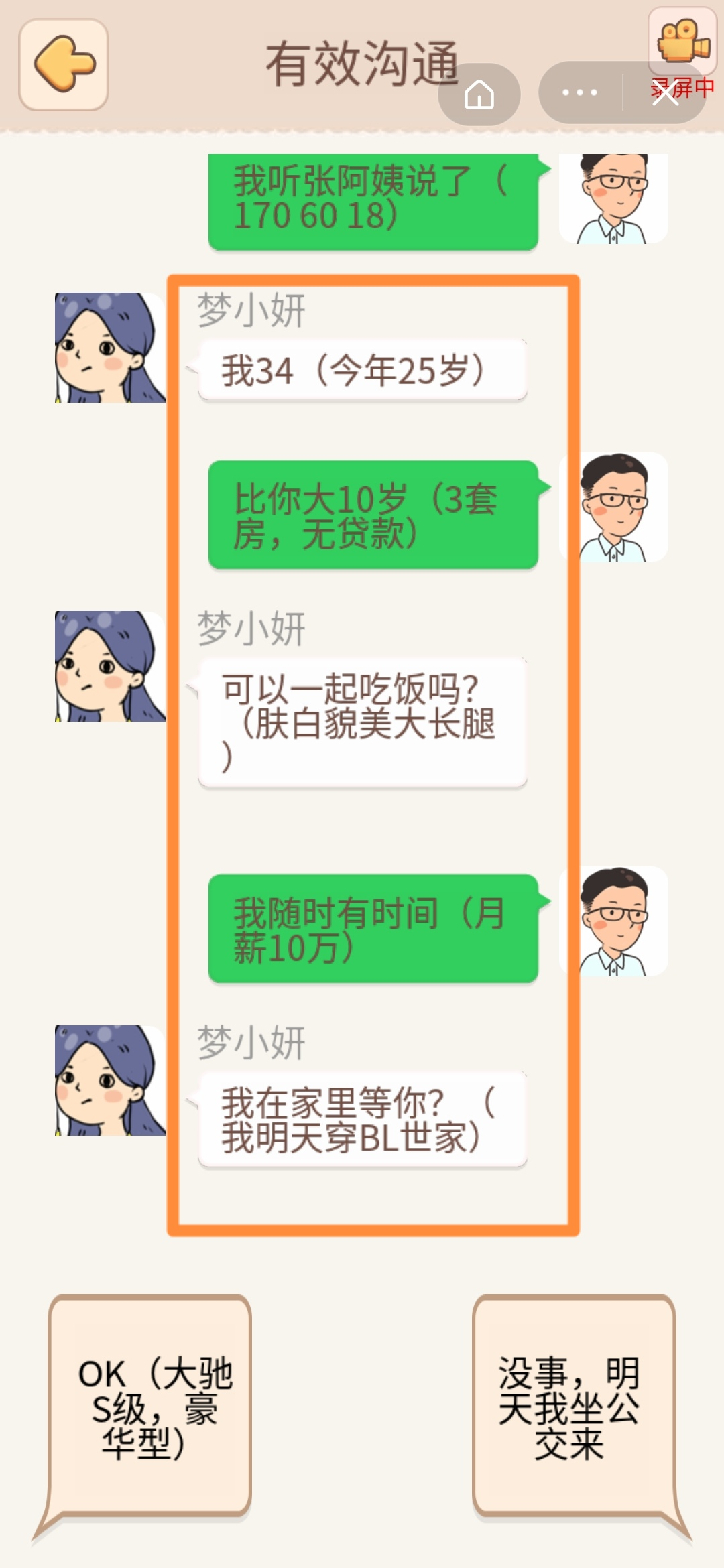The height and width of the screenshot is (1568, 724).
Task: Close the mini program with X
Action: (x=665, y=92)
